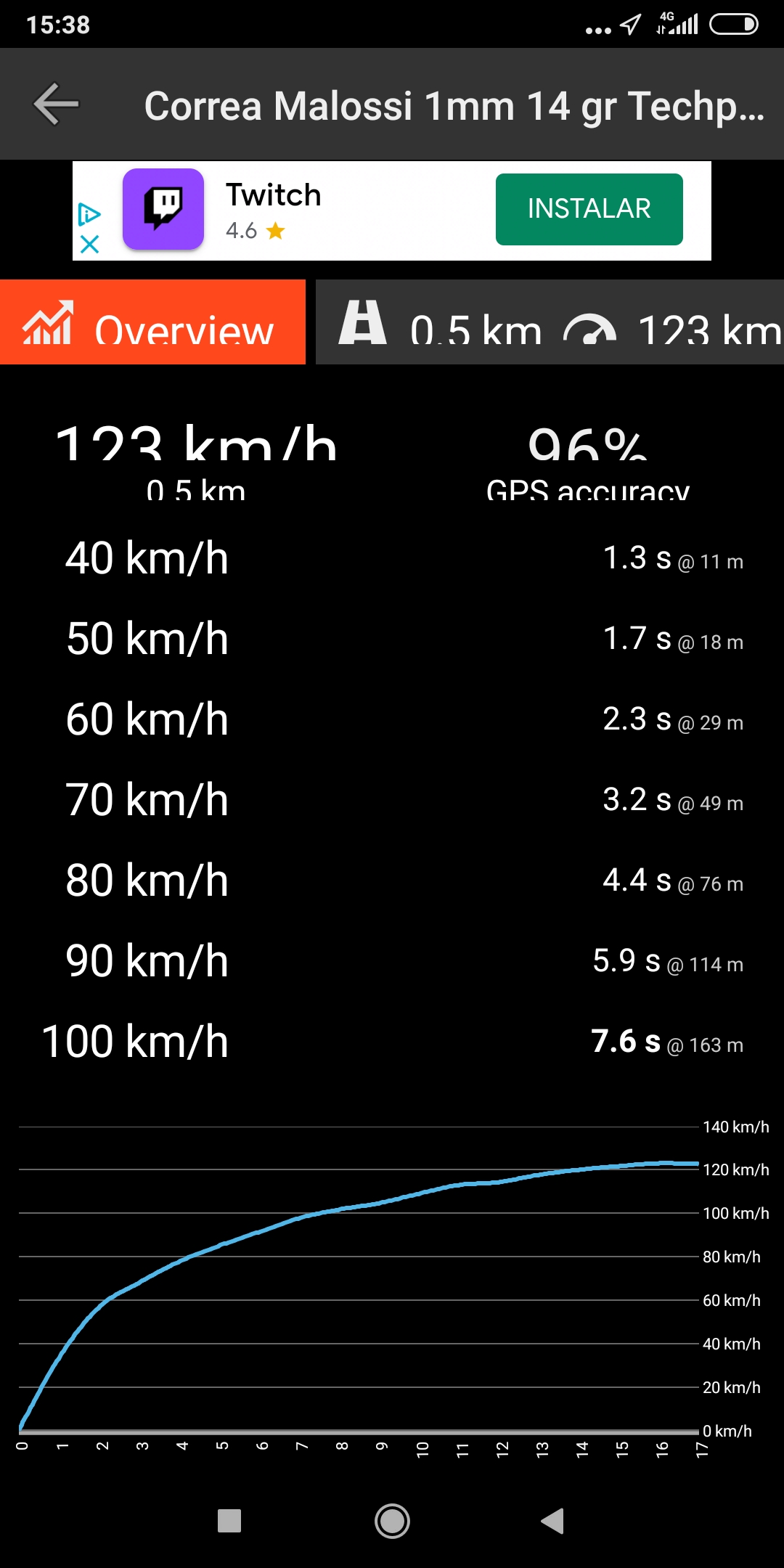Screen dimensions: 784x1568
Task: Go back using the header arrow
Action: (57, 105)
